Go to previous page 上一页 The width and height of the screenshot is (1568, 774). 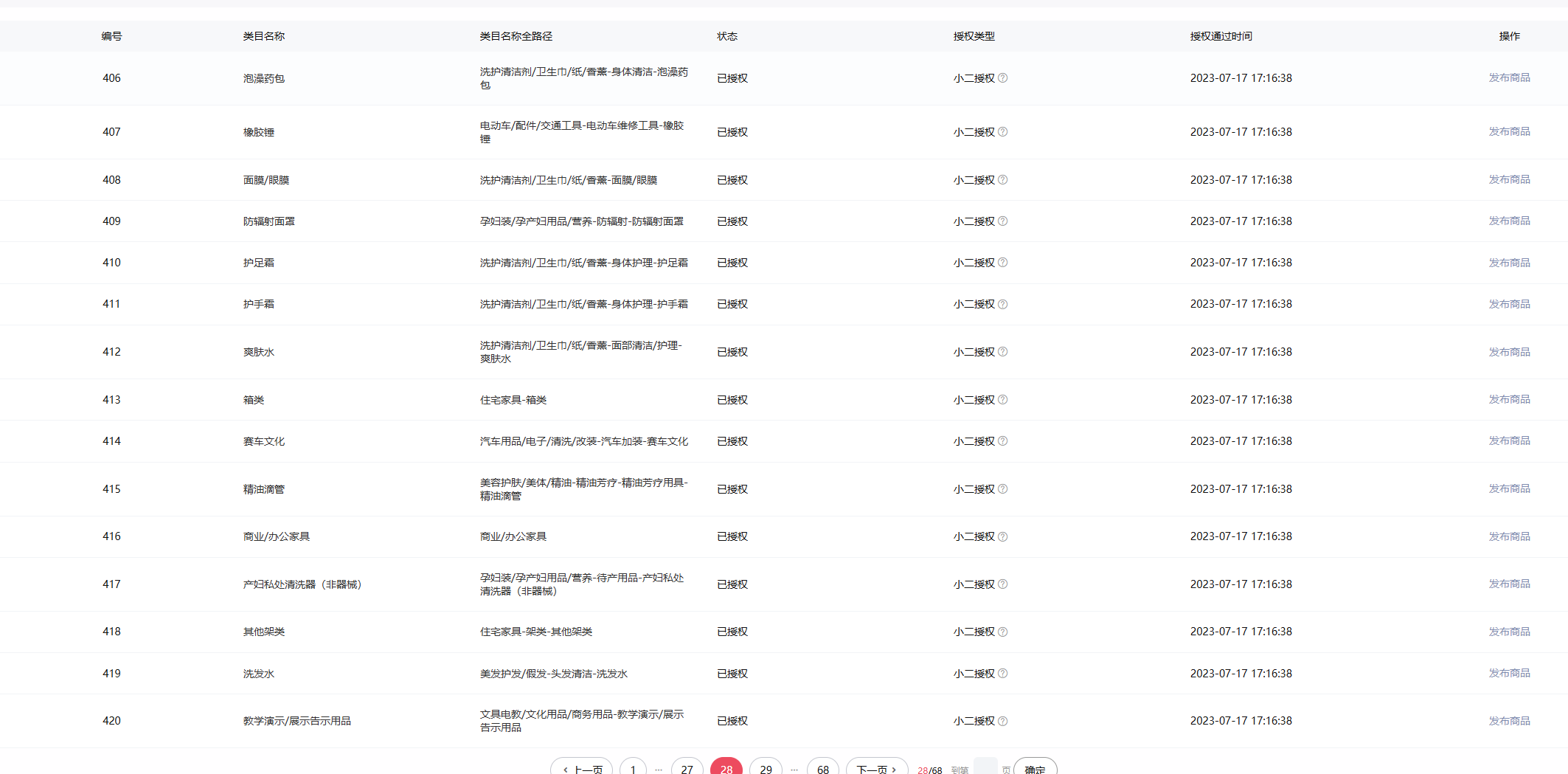[581, 768]
